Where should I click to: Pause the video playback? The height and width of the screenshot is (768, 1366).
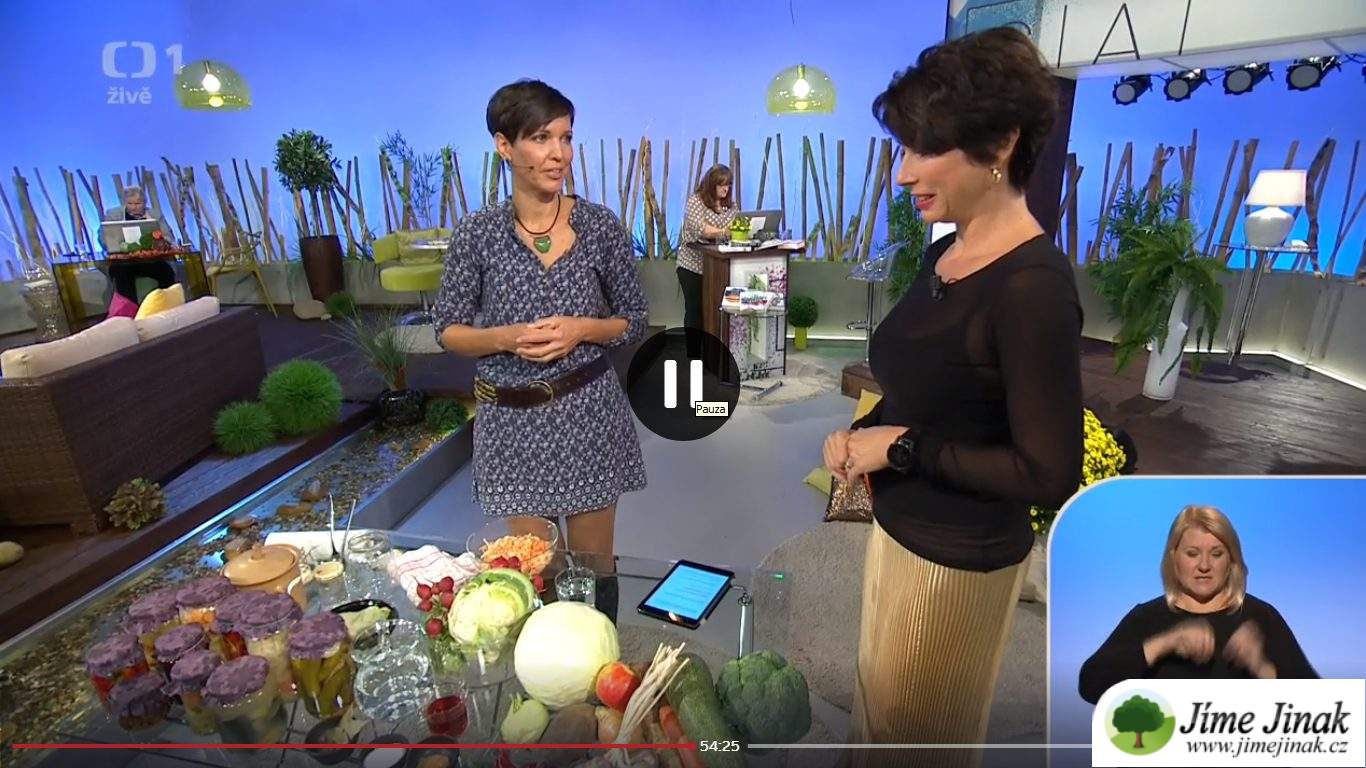(x=683, y=383)
